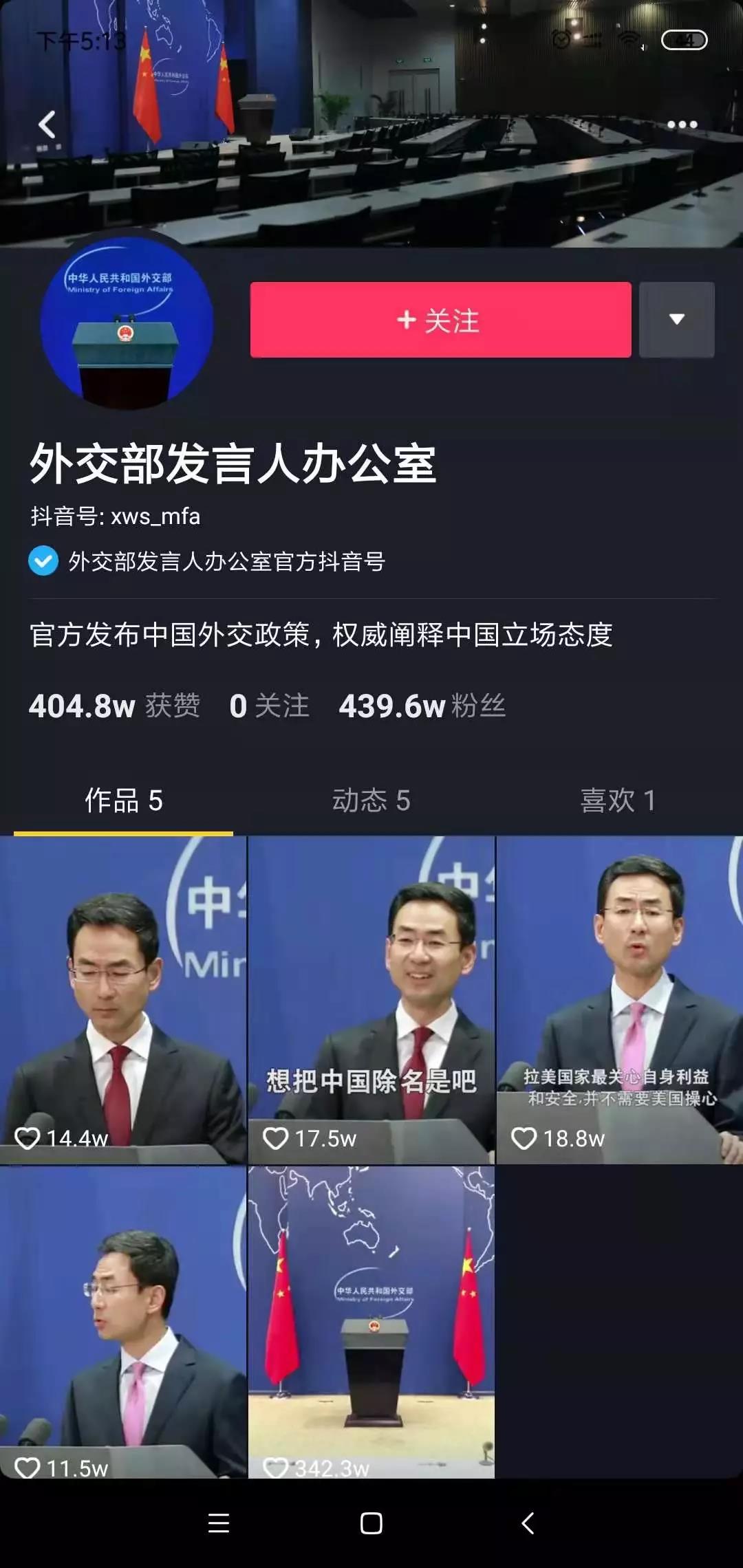Tap the red +关注 follow button
This screenshot has width=743, height=1568.
(x=440, y=320)
